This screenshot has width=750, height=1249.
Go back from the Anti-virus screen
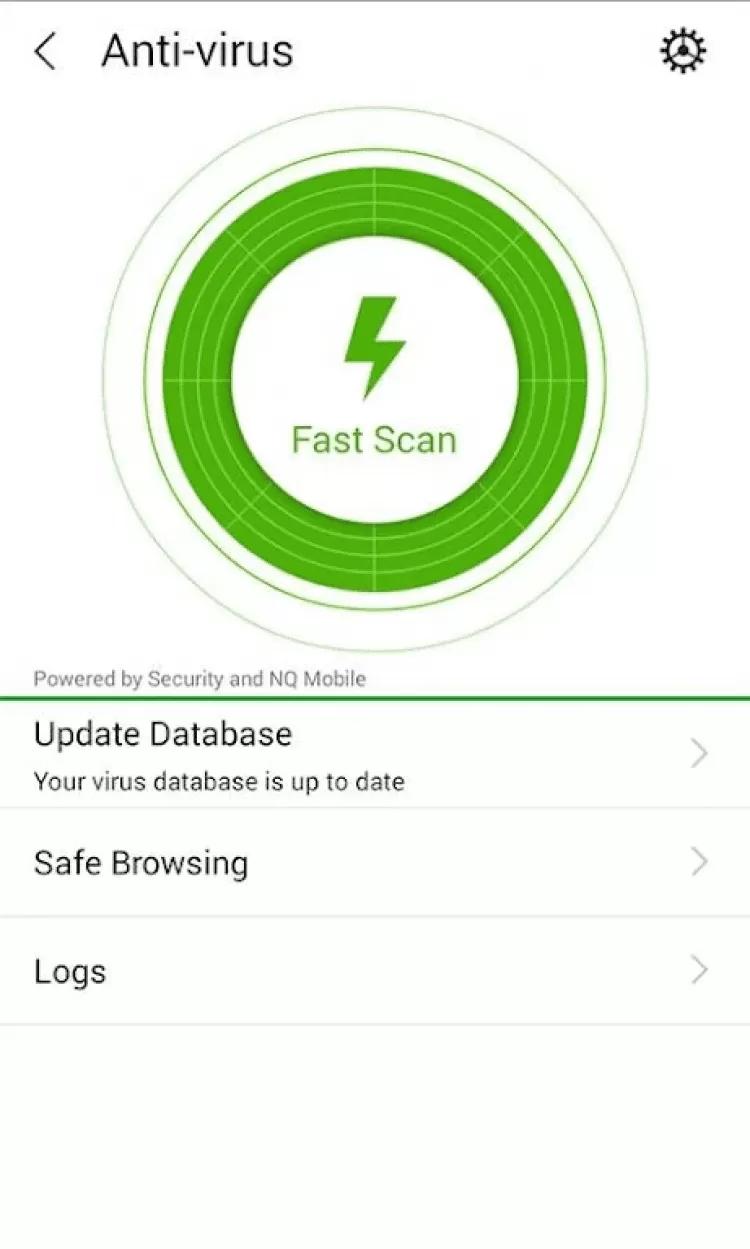(46, 52)
